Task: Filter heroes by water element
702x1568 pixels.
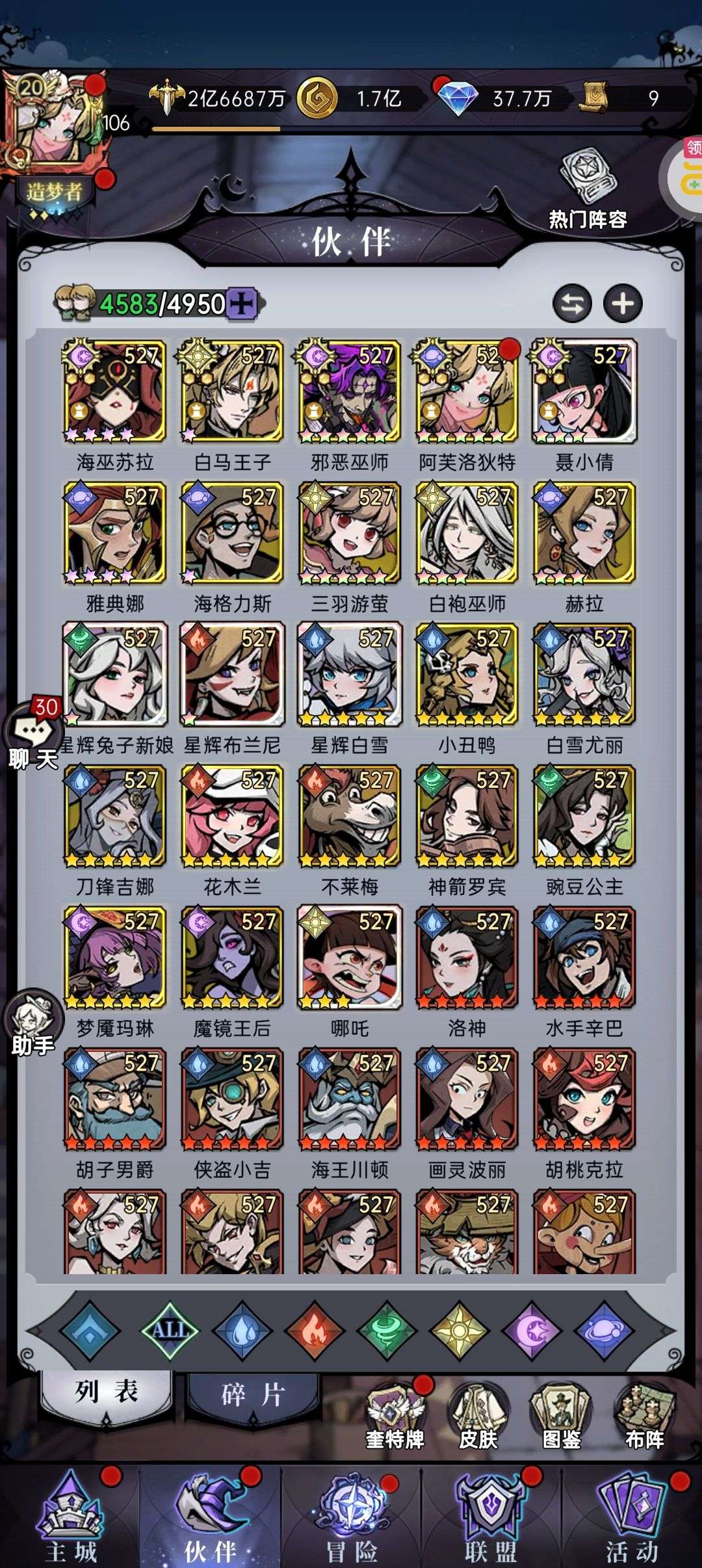Action: [242, 1330]
